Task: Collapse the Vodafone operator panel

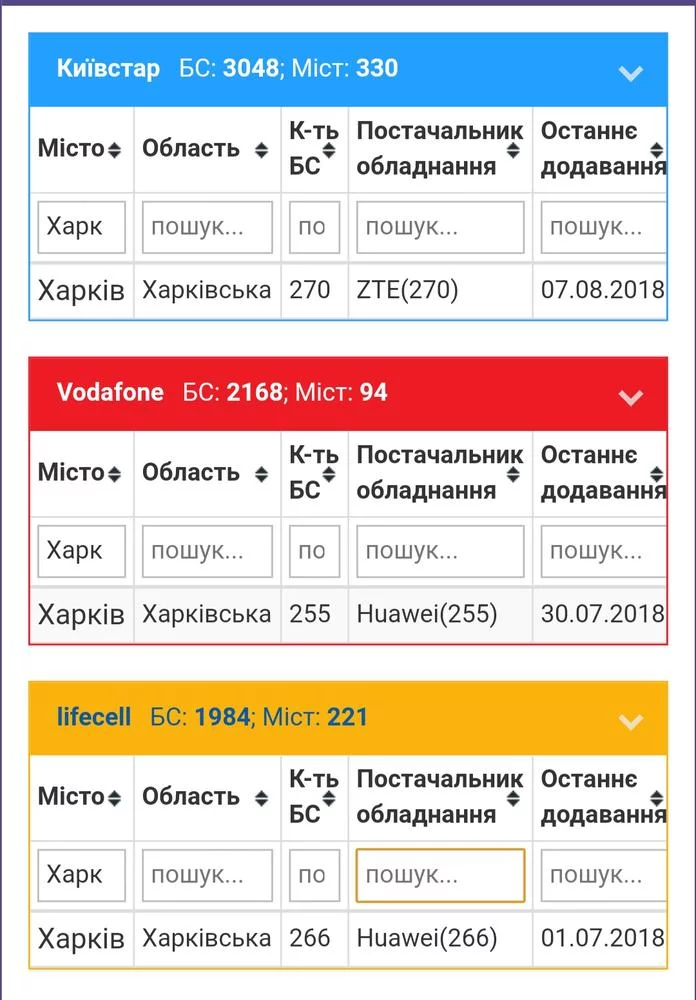Action: pyautogui.click(x=629, y=396)
